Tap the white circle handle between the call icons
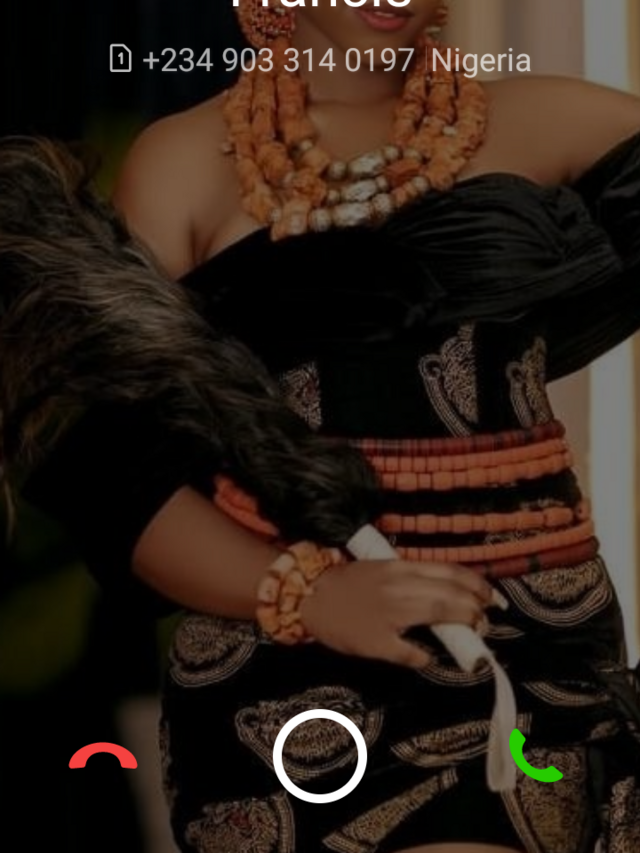 pyautogui.click(x=319, y=756)
